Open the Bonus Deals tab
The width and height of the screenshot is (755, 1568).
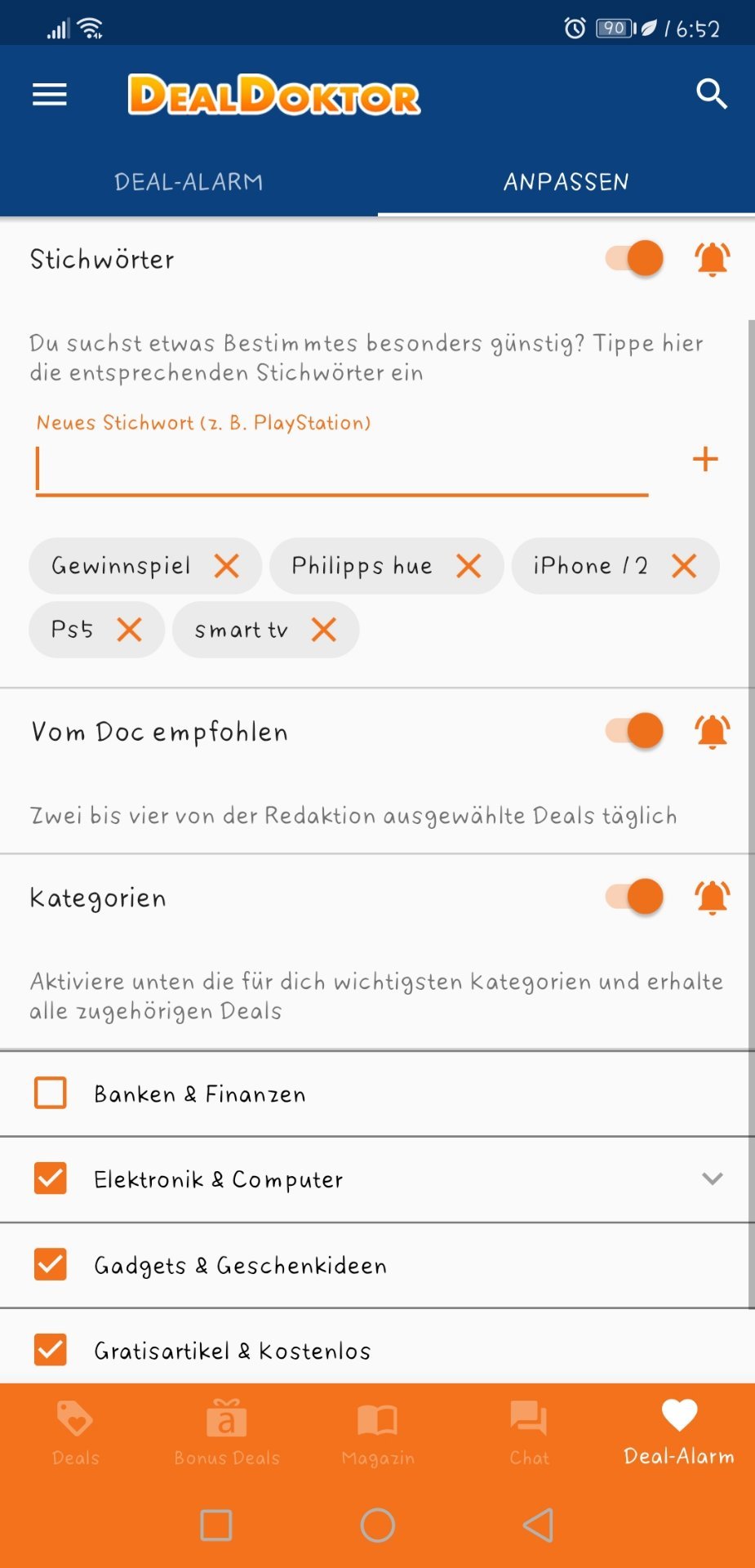[227, 1433]
